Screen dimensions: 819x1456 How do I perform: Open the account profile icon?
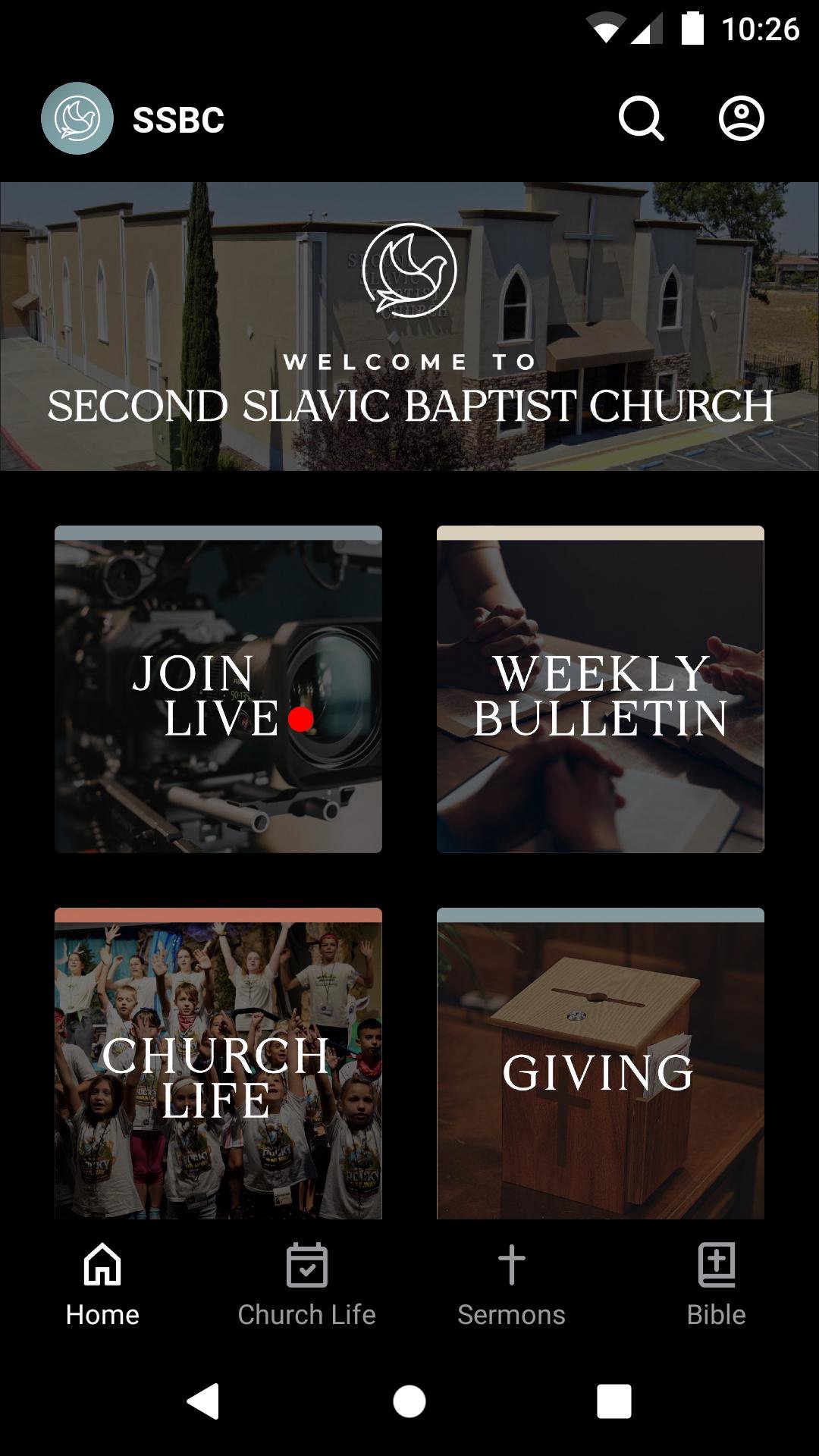741,119
